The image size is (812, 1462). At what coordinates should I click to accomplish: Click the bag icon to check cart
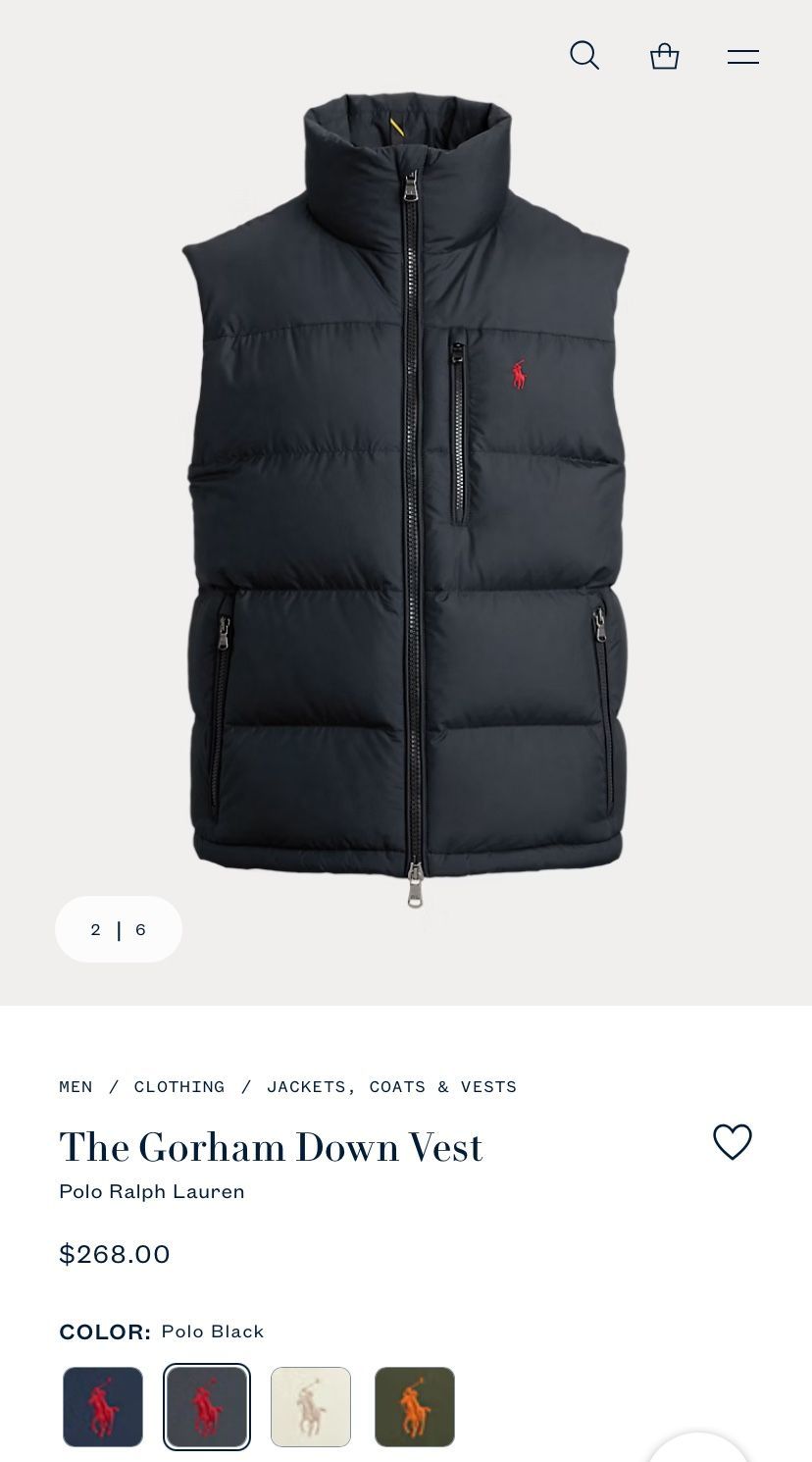664,56
